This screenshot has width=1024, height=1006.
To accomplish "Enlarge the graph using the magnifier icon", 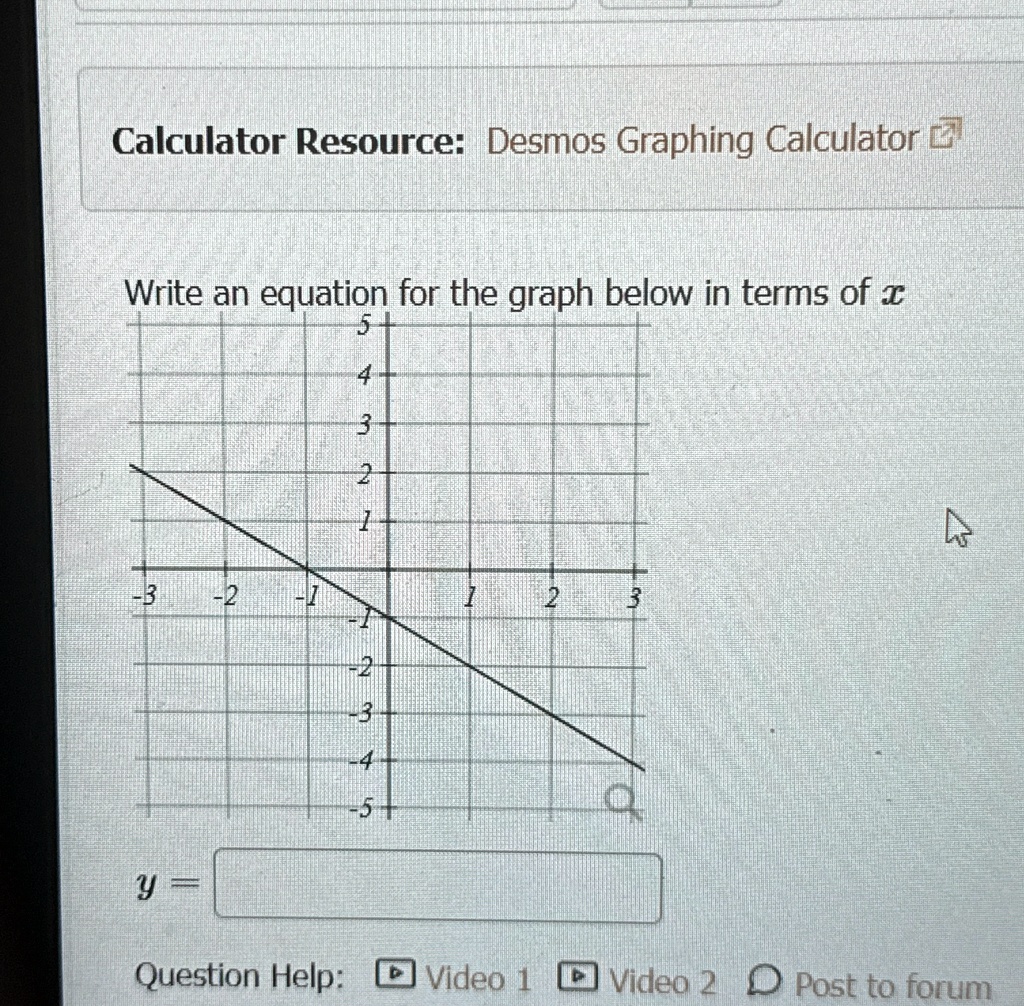I will click(622, 800).
